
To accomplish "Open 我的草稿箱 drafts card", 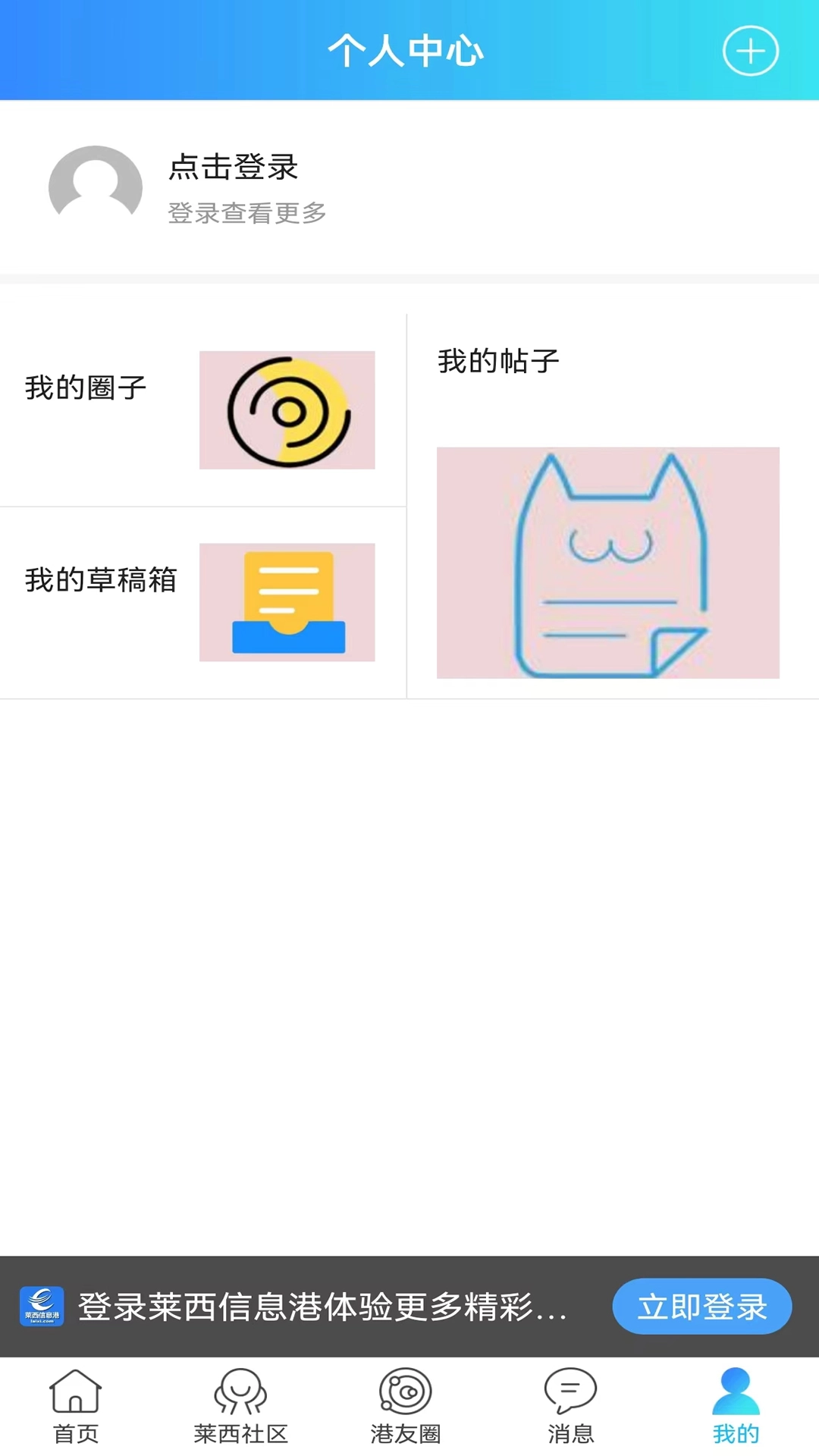I will click(202, 602).
